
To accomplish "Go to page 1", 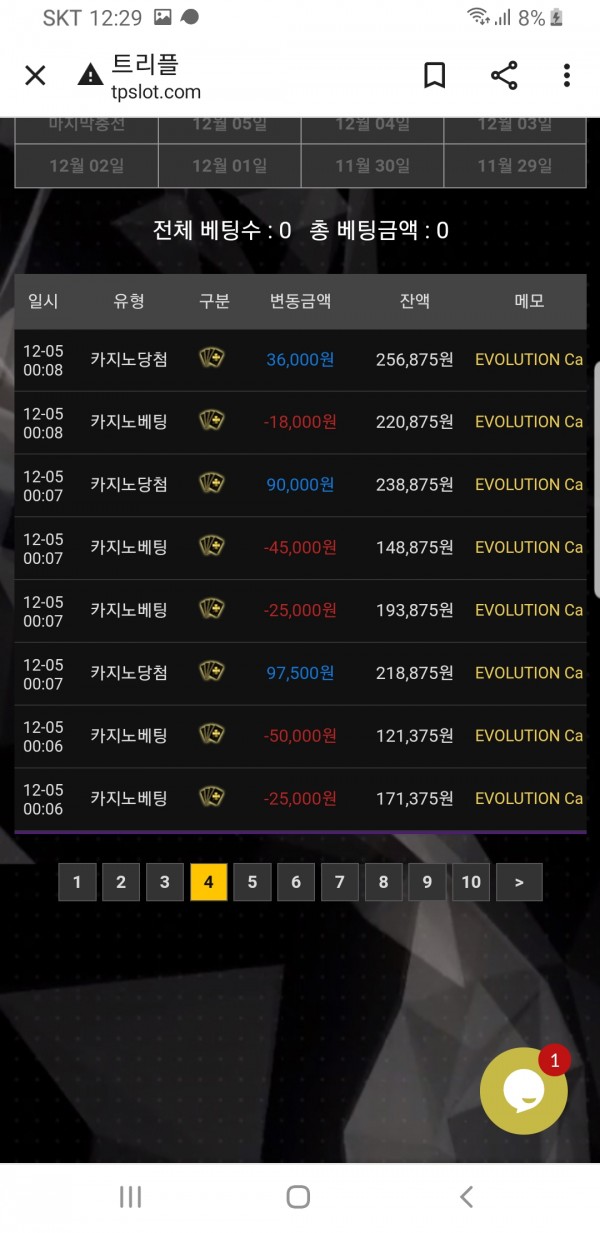I will [x=77, y=882].
